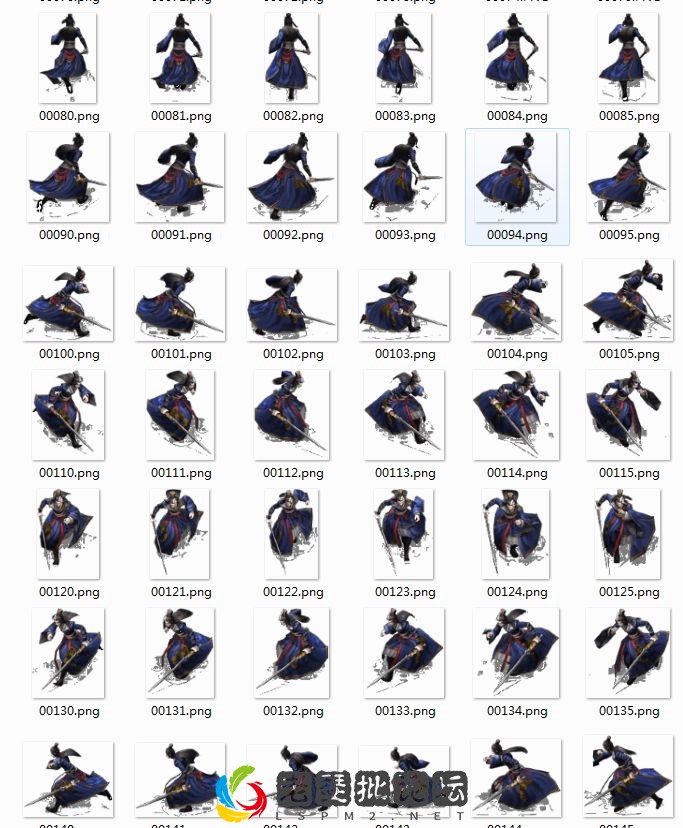Select file 00111.png

(x=180, y=415)
